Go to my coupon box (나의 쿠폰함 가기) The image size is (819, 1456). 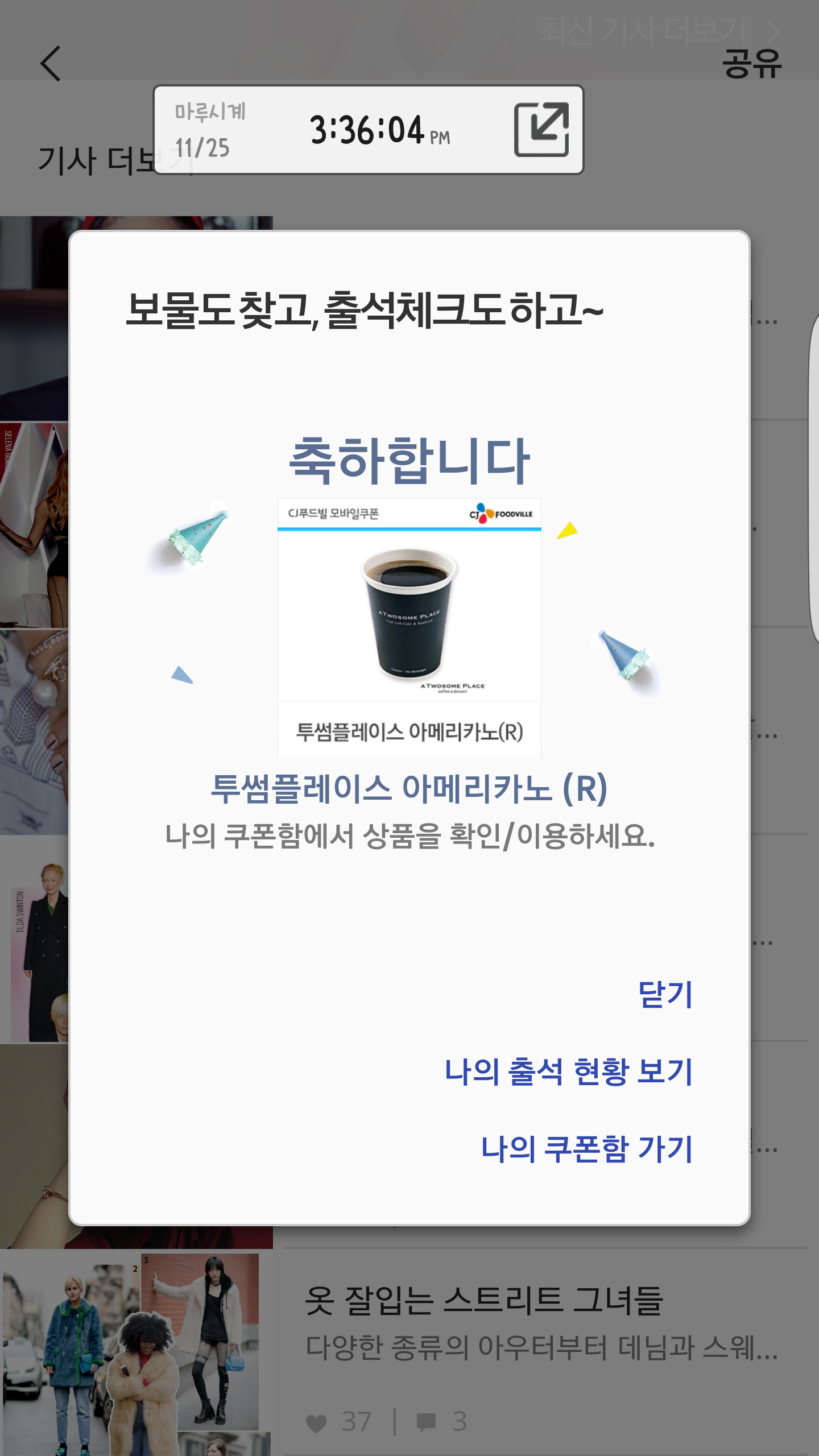point(586,1149)
